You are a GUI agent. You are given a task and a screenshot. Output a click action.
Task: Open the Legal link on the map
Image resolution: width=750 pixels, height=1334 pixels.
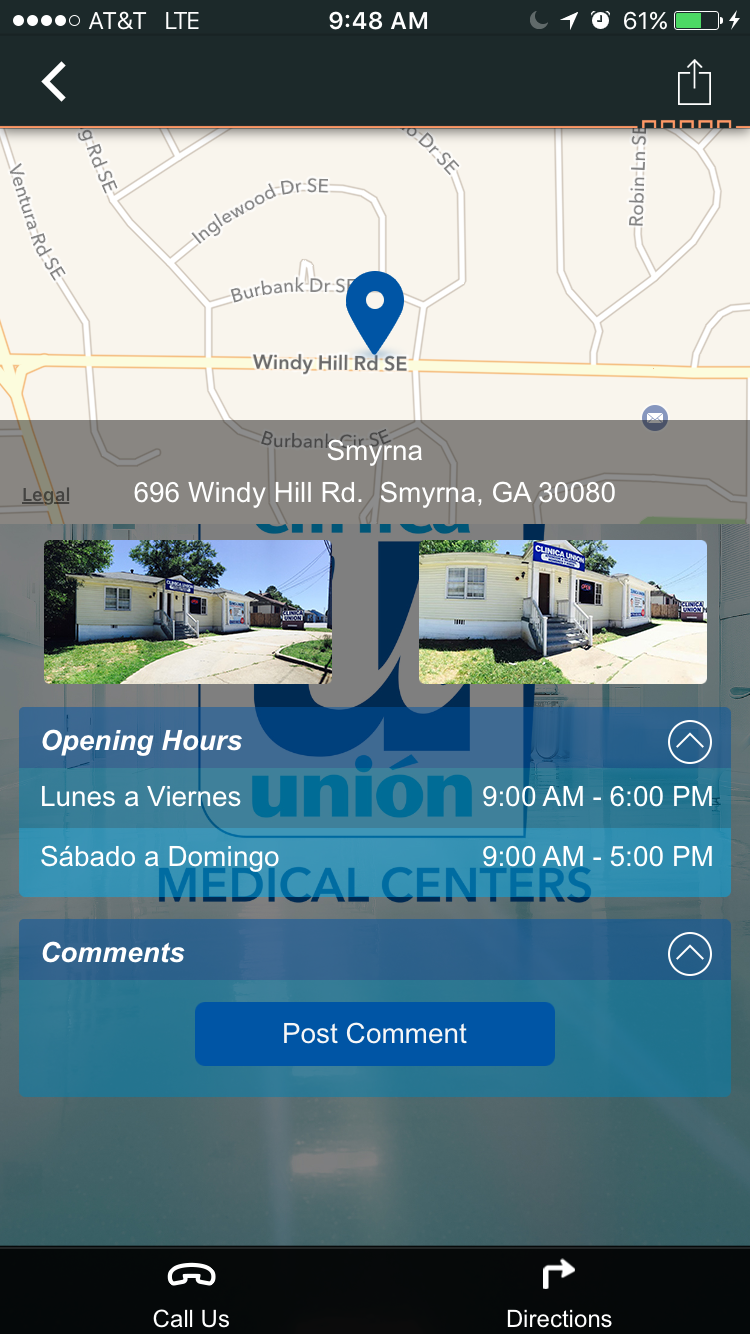(46, 495)
